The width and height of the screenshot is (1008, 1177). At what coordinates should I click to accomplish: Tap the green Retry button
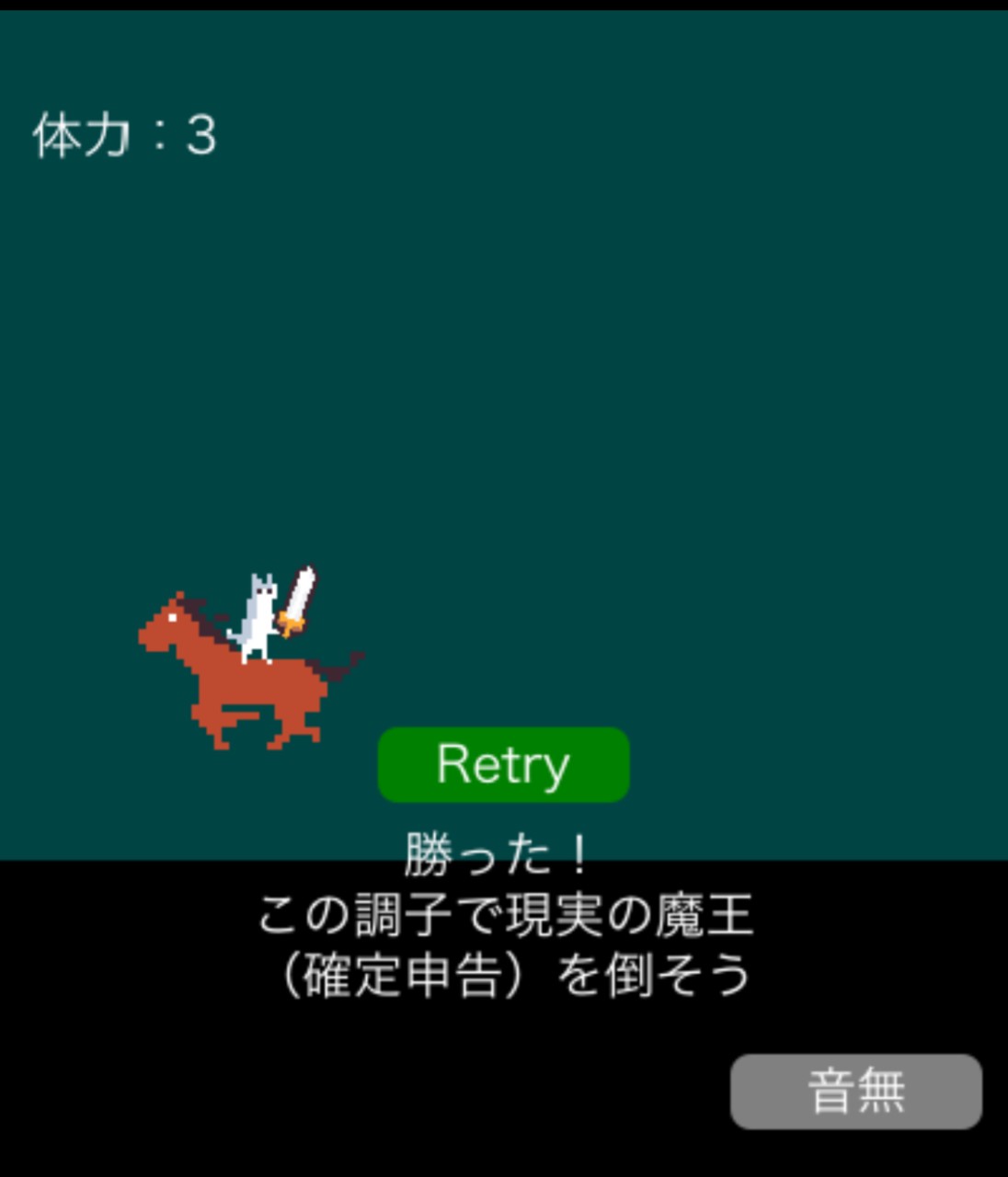503,764
